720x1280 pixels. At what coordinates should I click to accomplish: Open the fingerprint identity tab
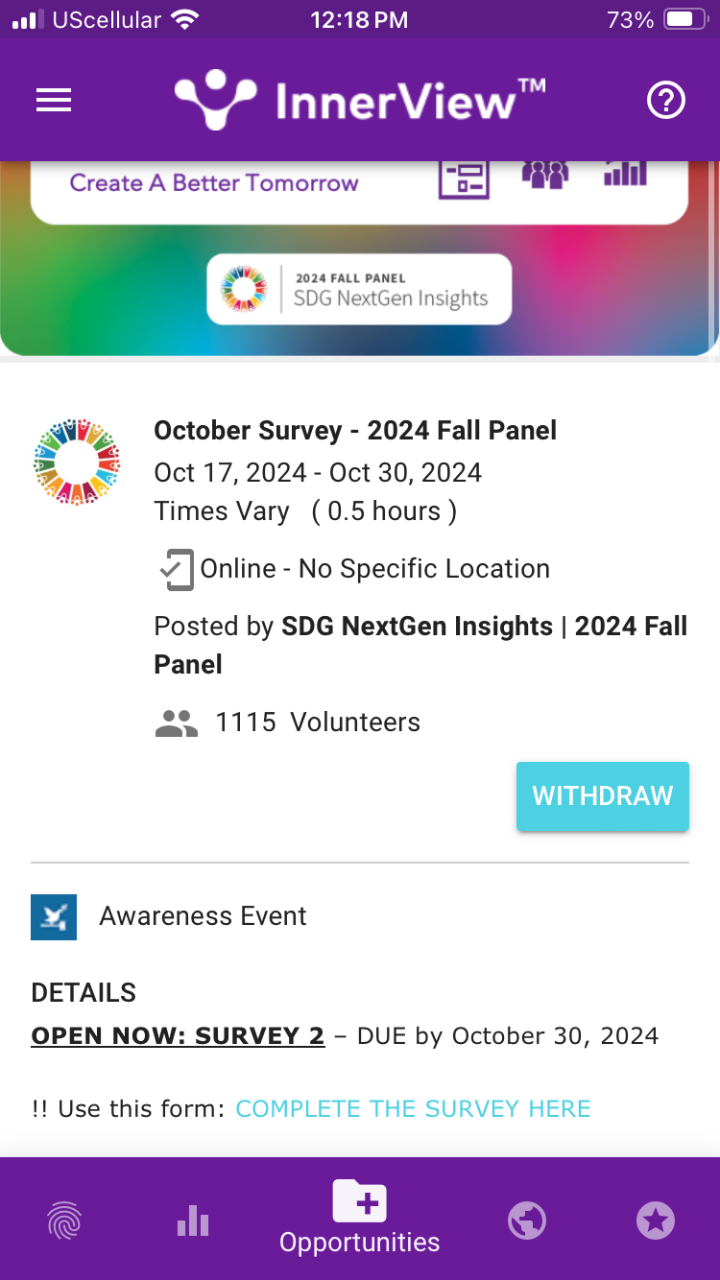64,1221
